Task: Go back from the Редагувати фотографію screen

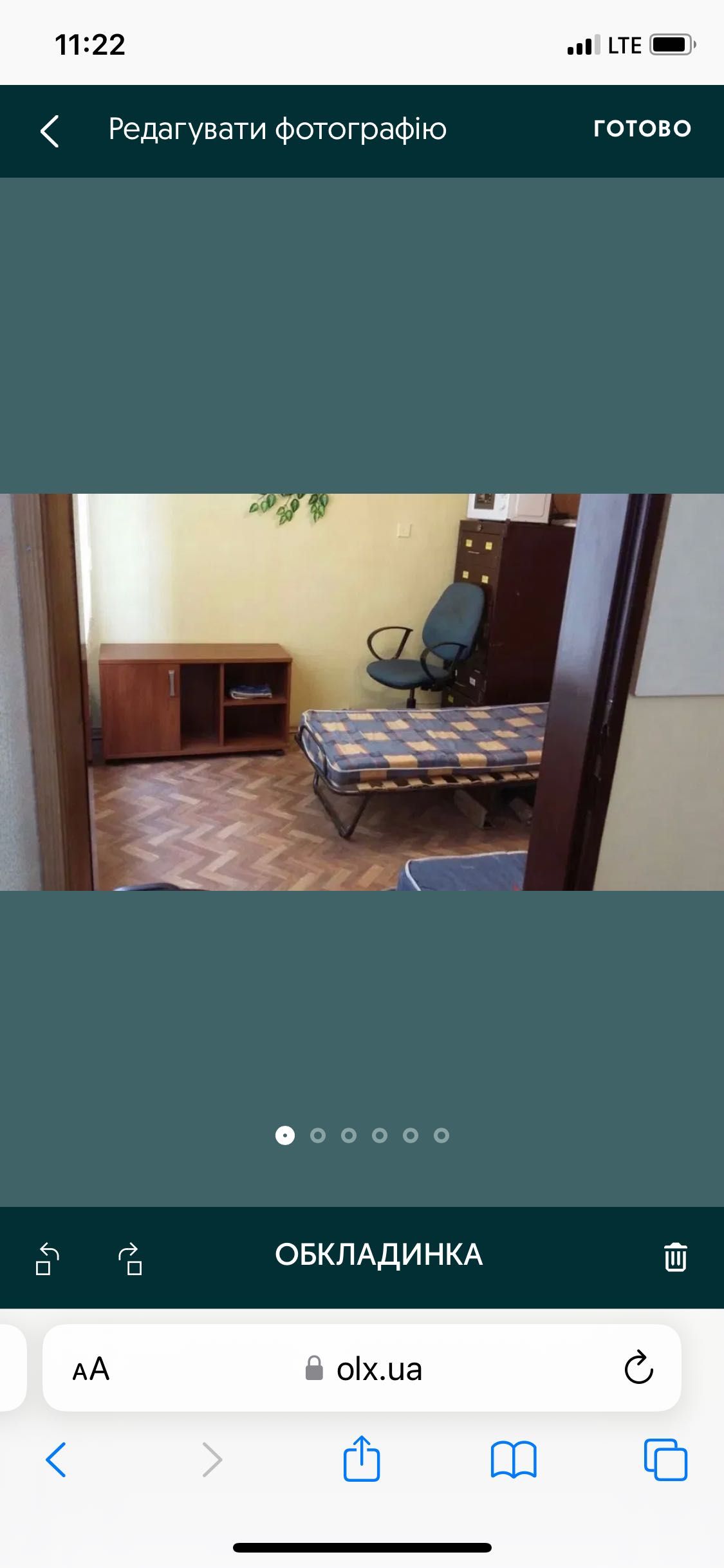Action: coord(50,131)
